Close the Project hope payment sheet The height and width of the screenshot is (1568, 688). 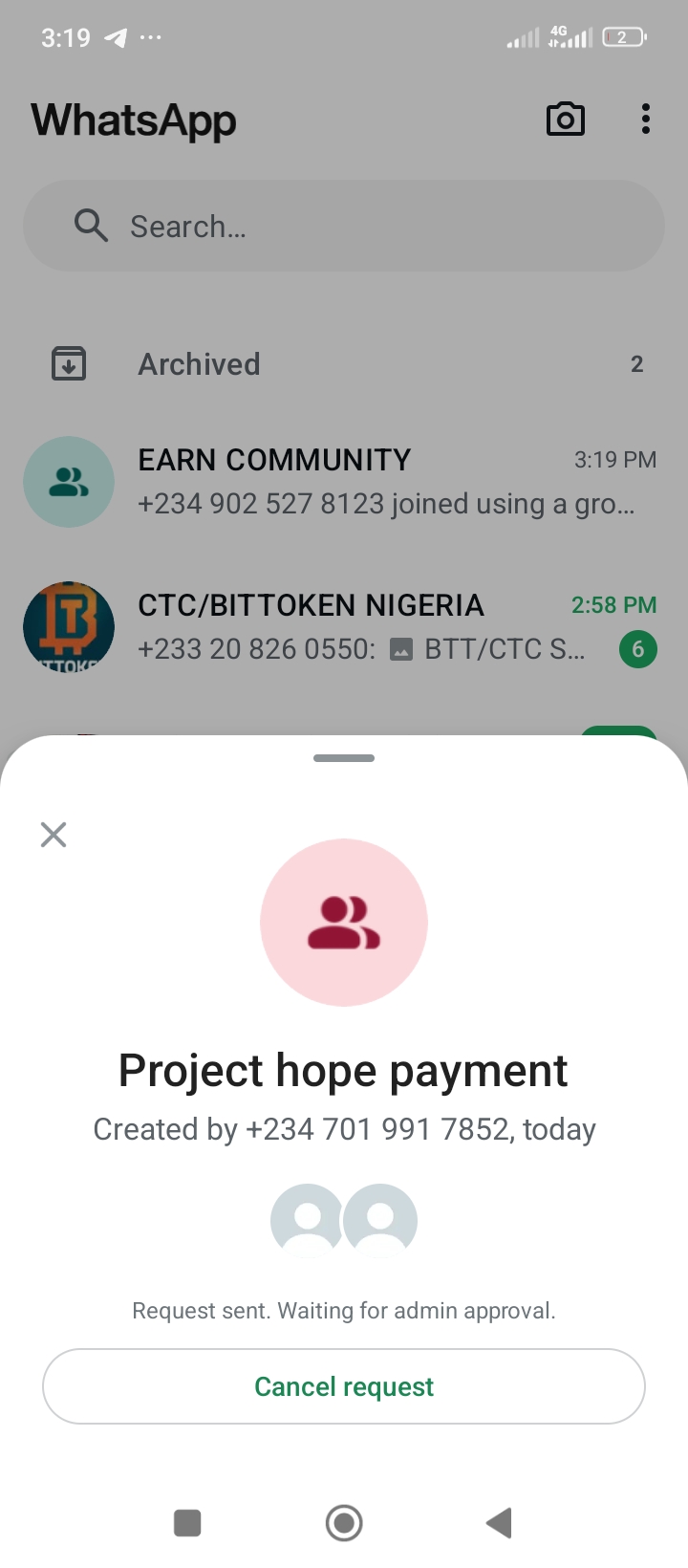[54, 835]
